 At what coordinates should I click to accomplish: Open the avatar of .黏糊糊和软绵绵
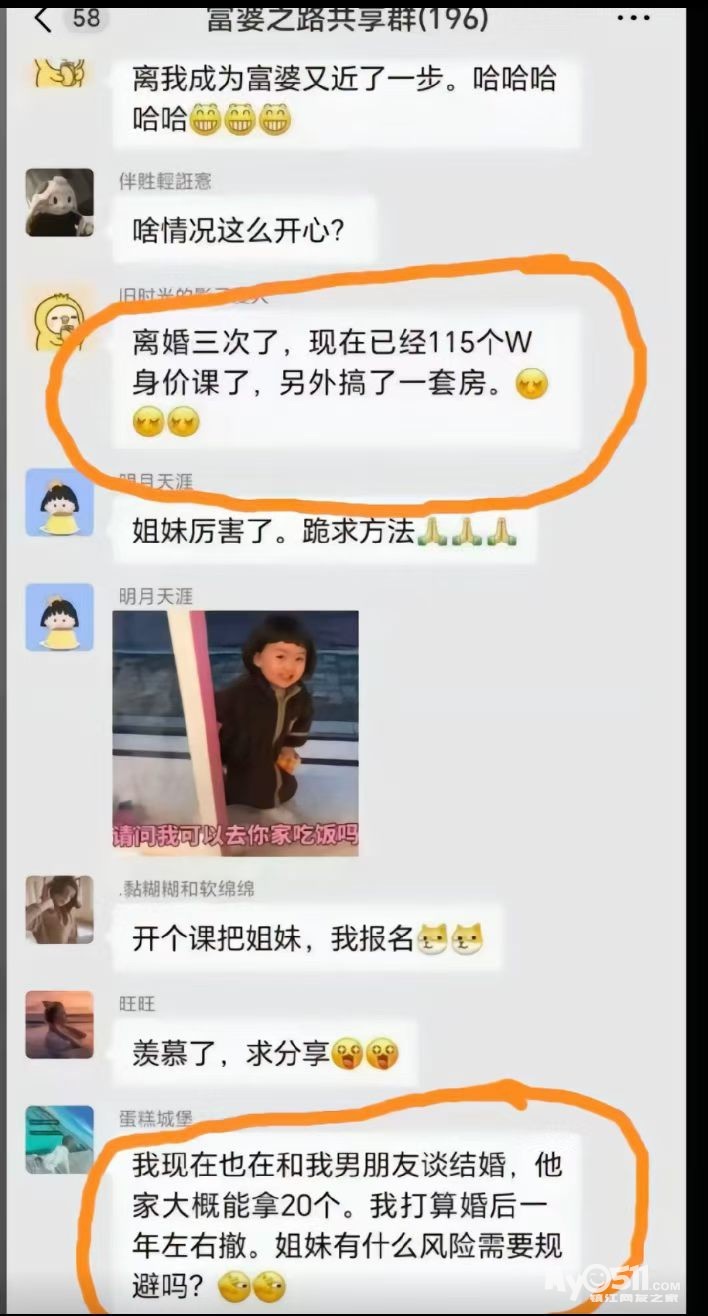pos(59,910)
